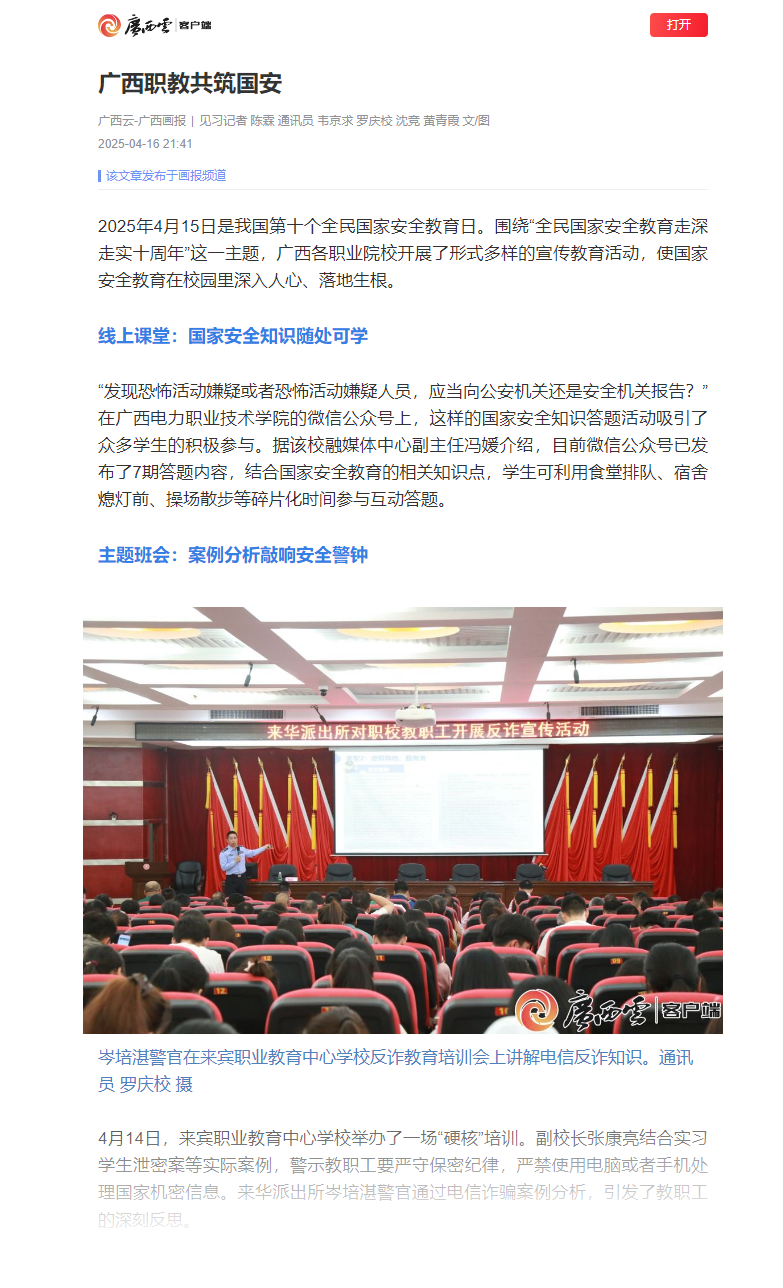Viewport: 783px width, 1288px height.
Task: View the anti-fraud training photo
Action: pos(402,820)
